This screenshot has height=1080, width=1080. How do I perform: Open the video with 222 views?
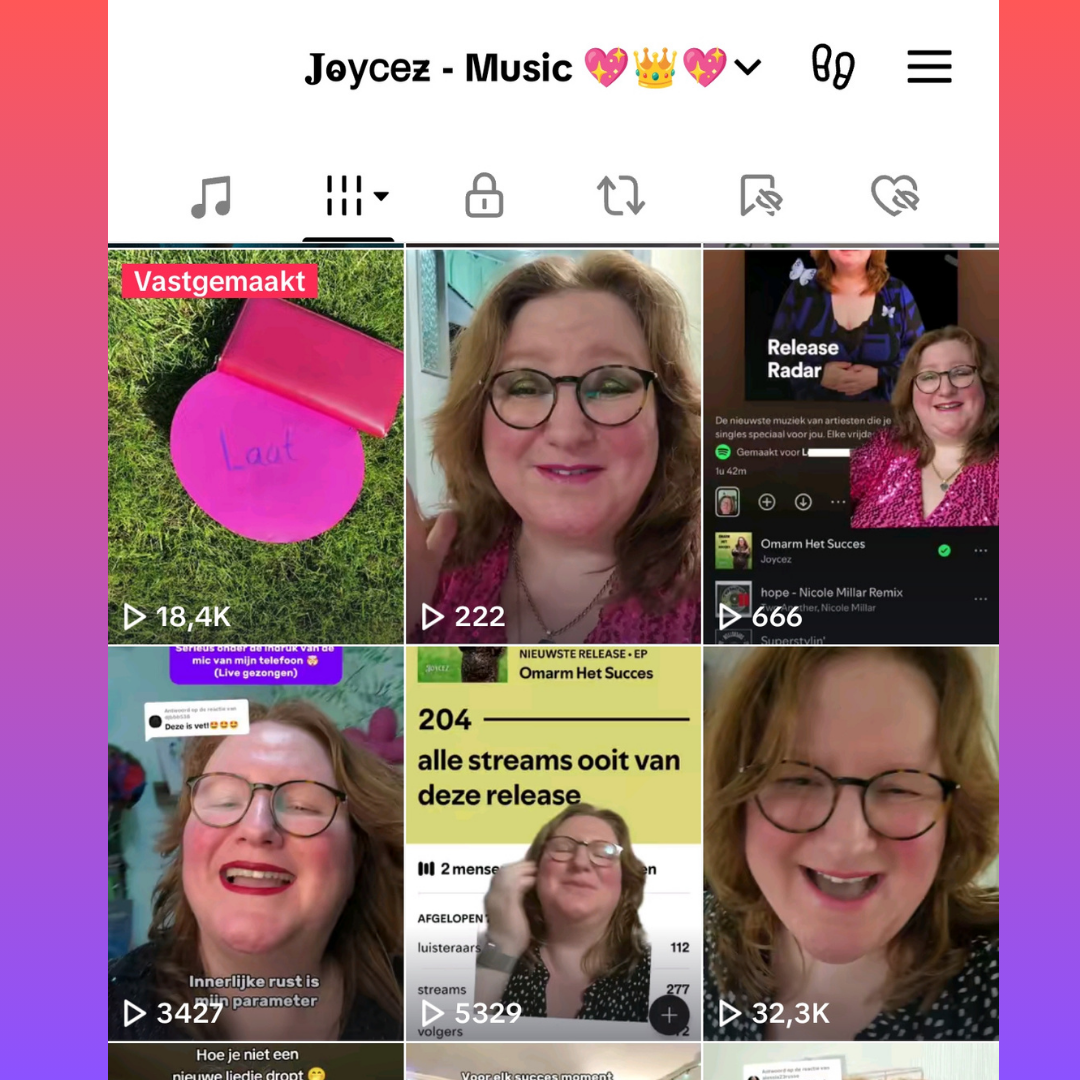(553, 445)
